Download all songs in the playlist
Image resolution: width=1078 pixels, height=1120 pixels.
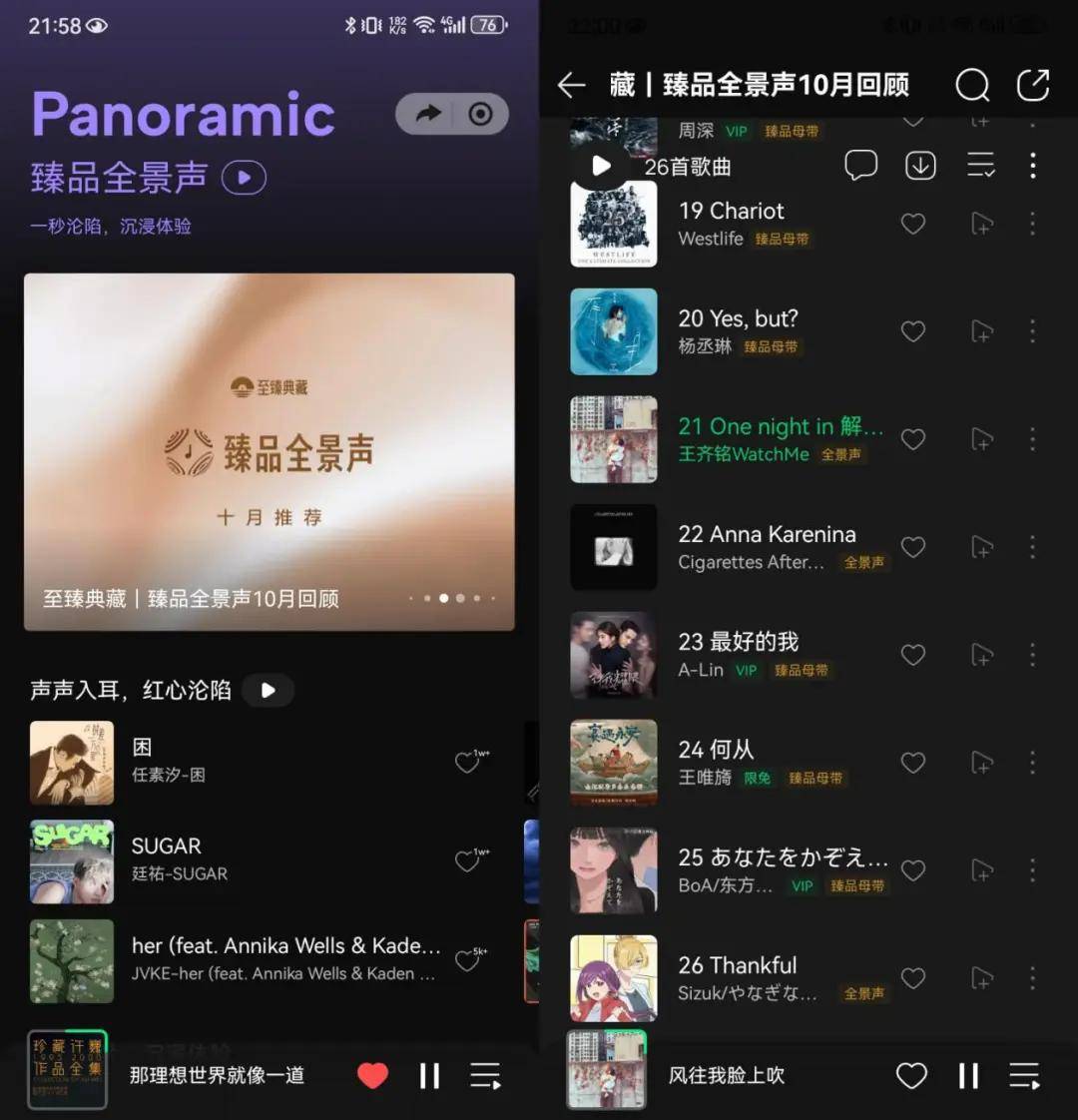point(919,165)
